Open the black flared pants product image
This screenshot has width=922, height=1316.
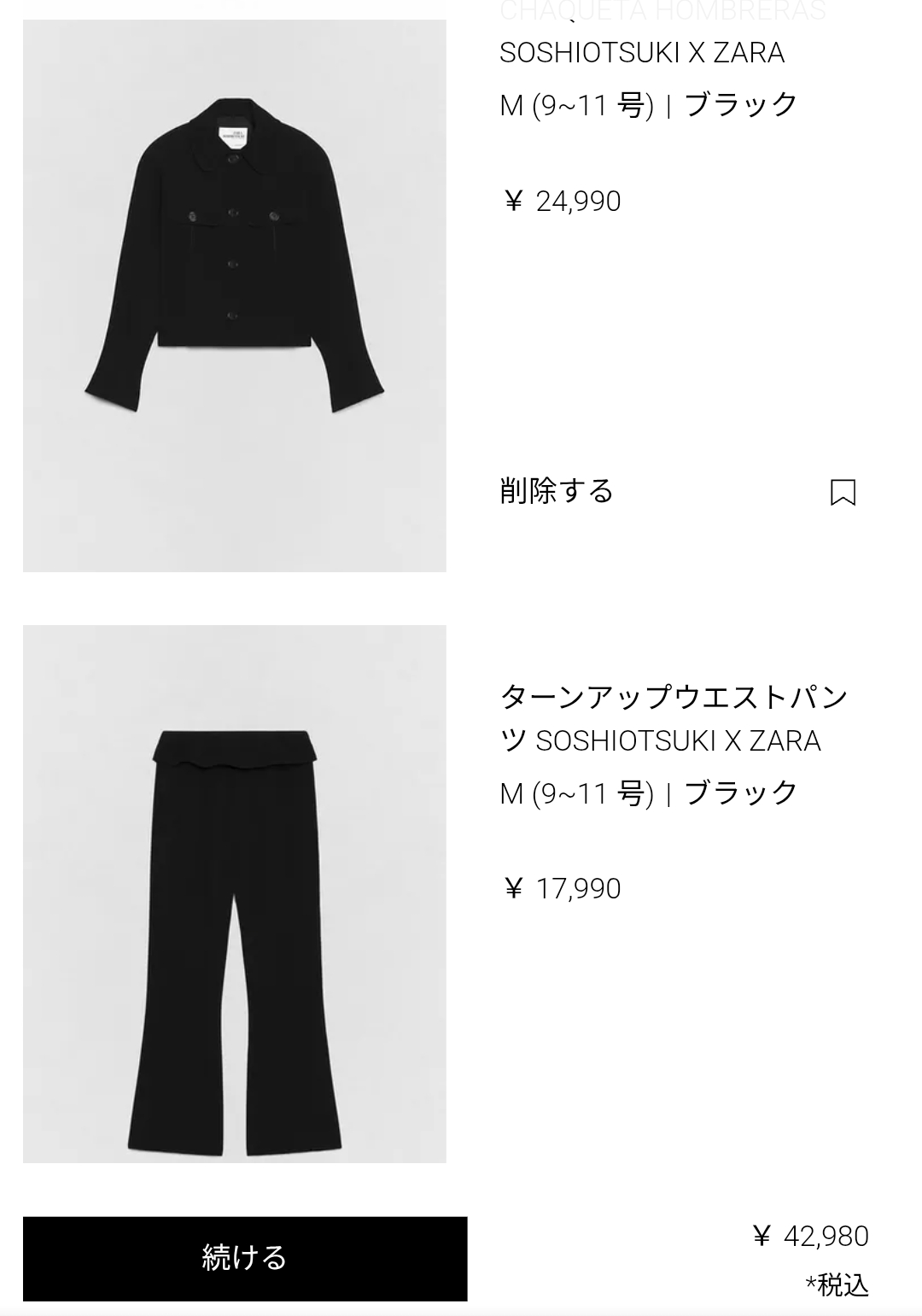[235, 893]
